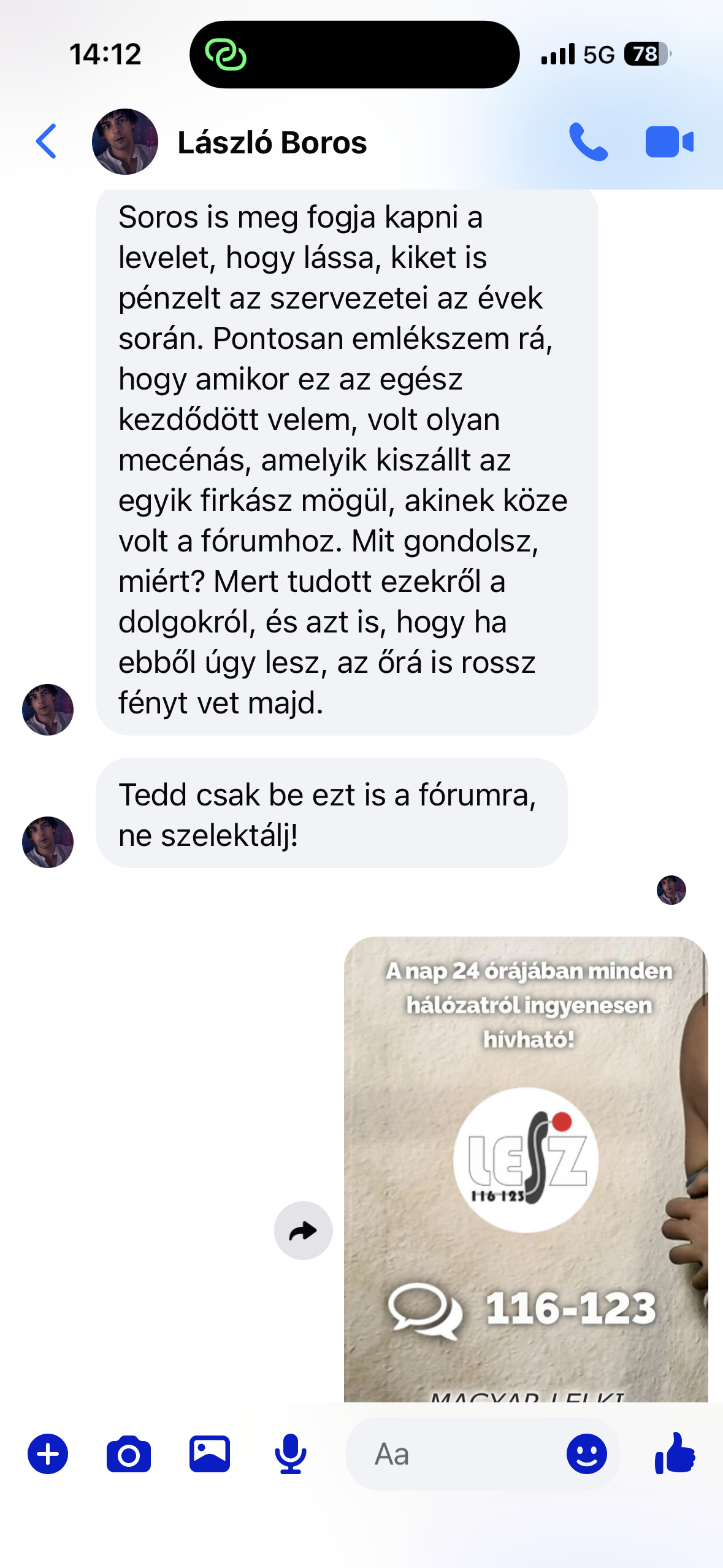
Task: Record a voice message with the microphone
Action: [x=291, y=1453]
